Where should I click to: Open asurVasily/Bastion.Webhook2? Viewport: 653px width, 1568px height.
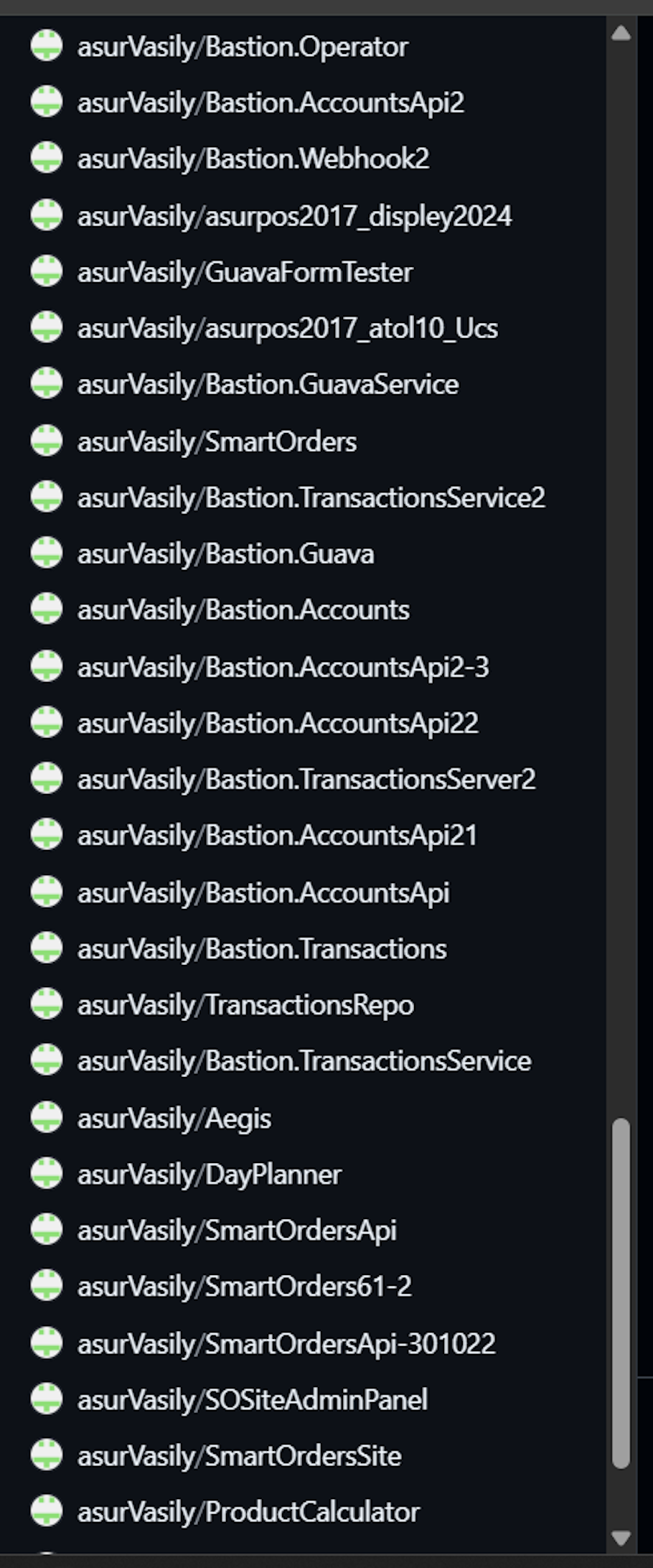click(x=253, y=159)
